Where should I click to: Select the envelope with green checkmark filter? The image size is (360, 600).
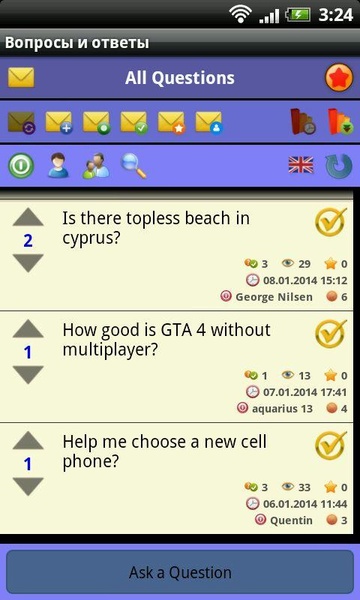coord(134,122)
